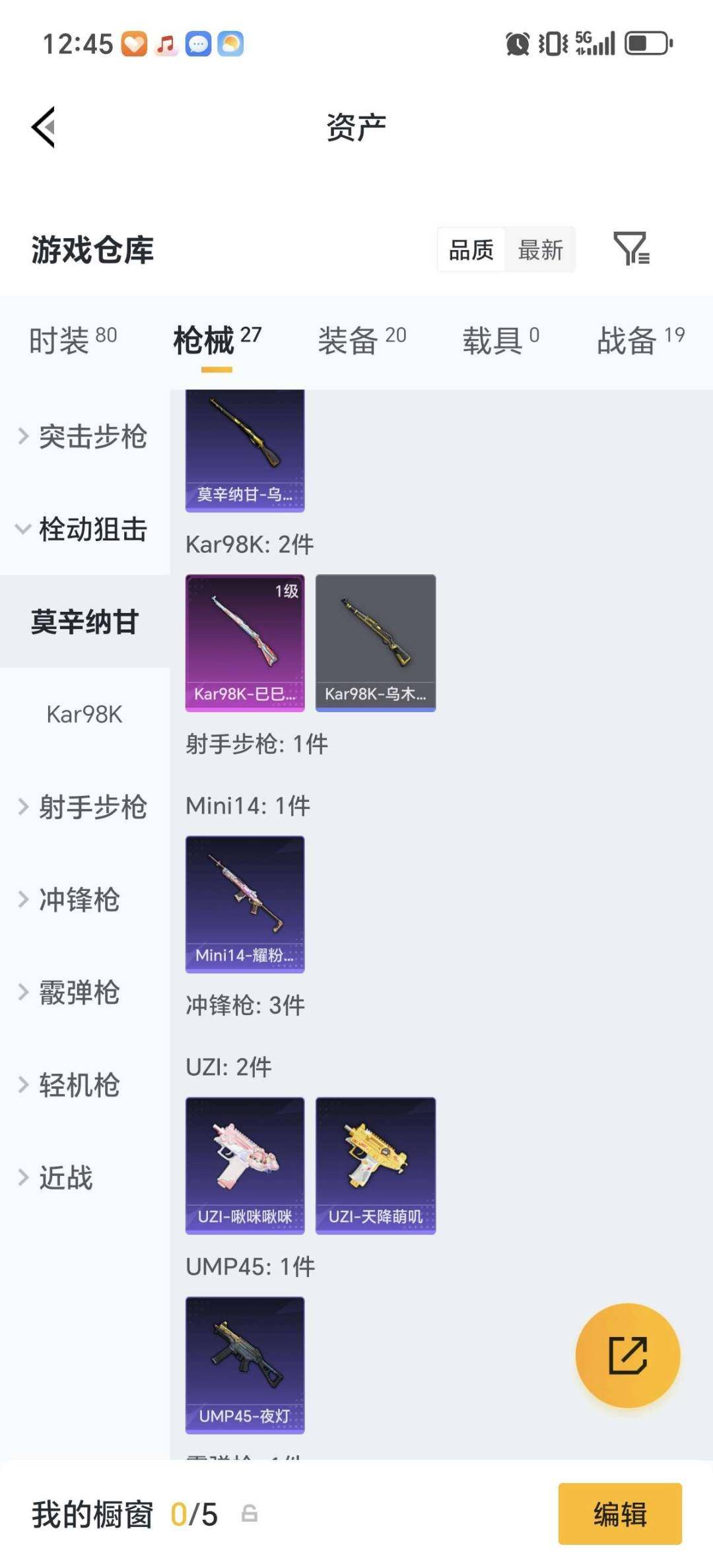Select the 品质 sorting option

pyautogui.click(x=470, y=249)
